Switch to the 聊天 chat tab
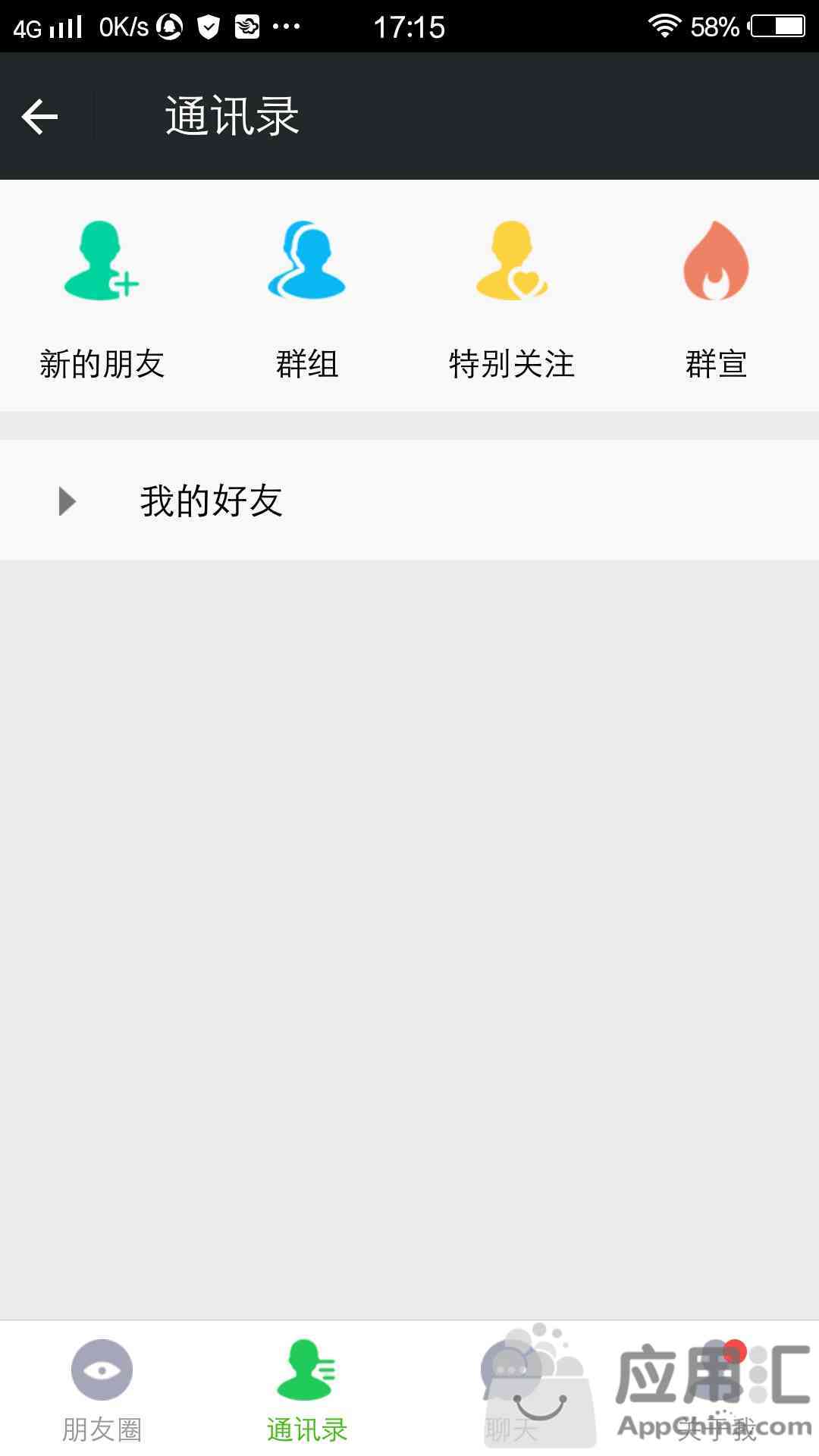The width and height of the screenshot is (819, 1456). pyautogui.click(x=512, y=1389)
